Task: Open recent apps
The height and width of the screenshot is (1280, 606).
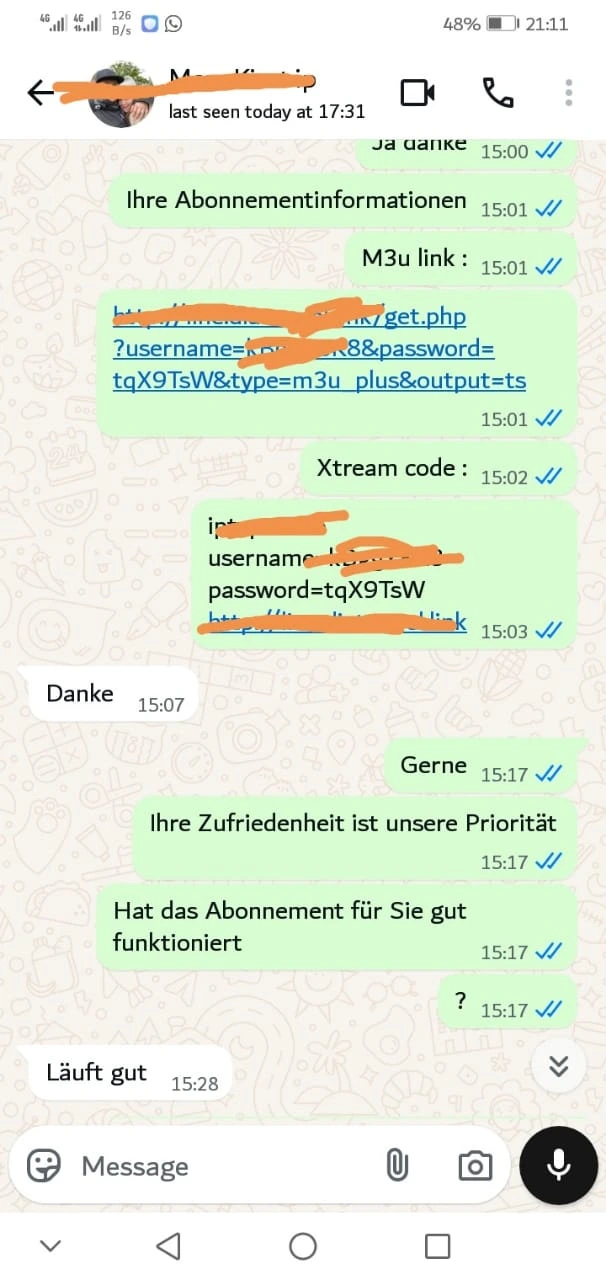Action: [437, 1246]
